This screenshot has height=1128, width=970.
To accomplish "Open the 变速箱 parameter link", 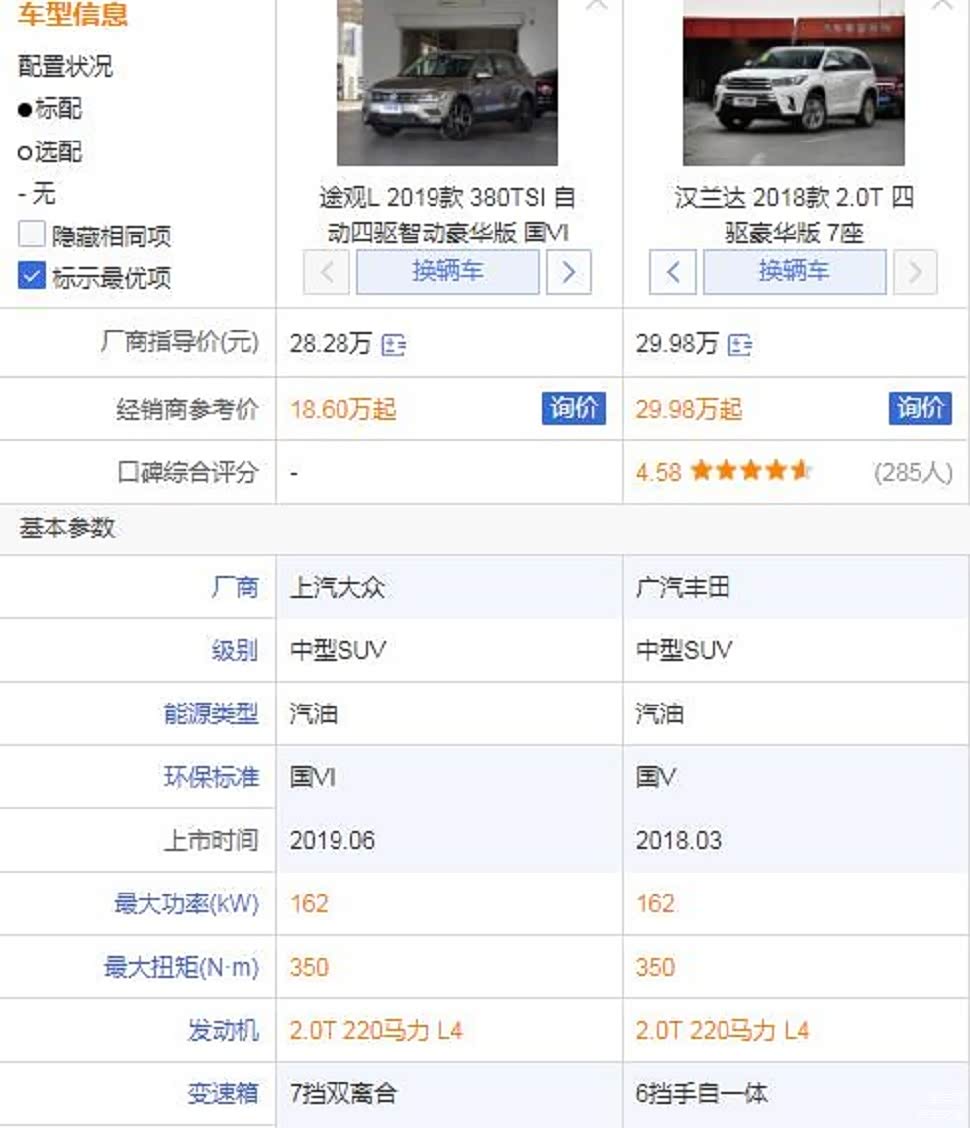I will [x=223, y=1093].
